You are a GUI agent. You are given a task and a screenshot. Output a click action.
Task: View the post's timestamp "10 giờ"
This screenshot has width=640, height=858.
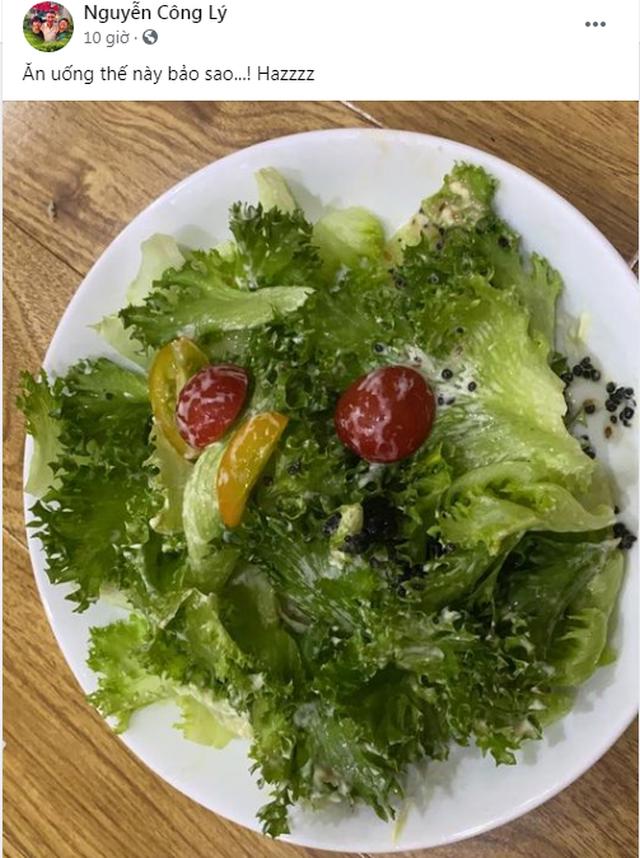[x=106, y=37]
